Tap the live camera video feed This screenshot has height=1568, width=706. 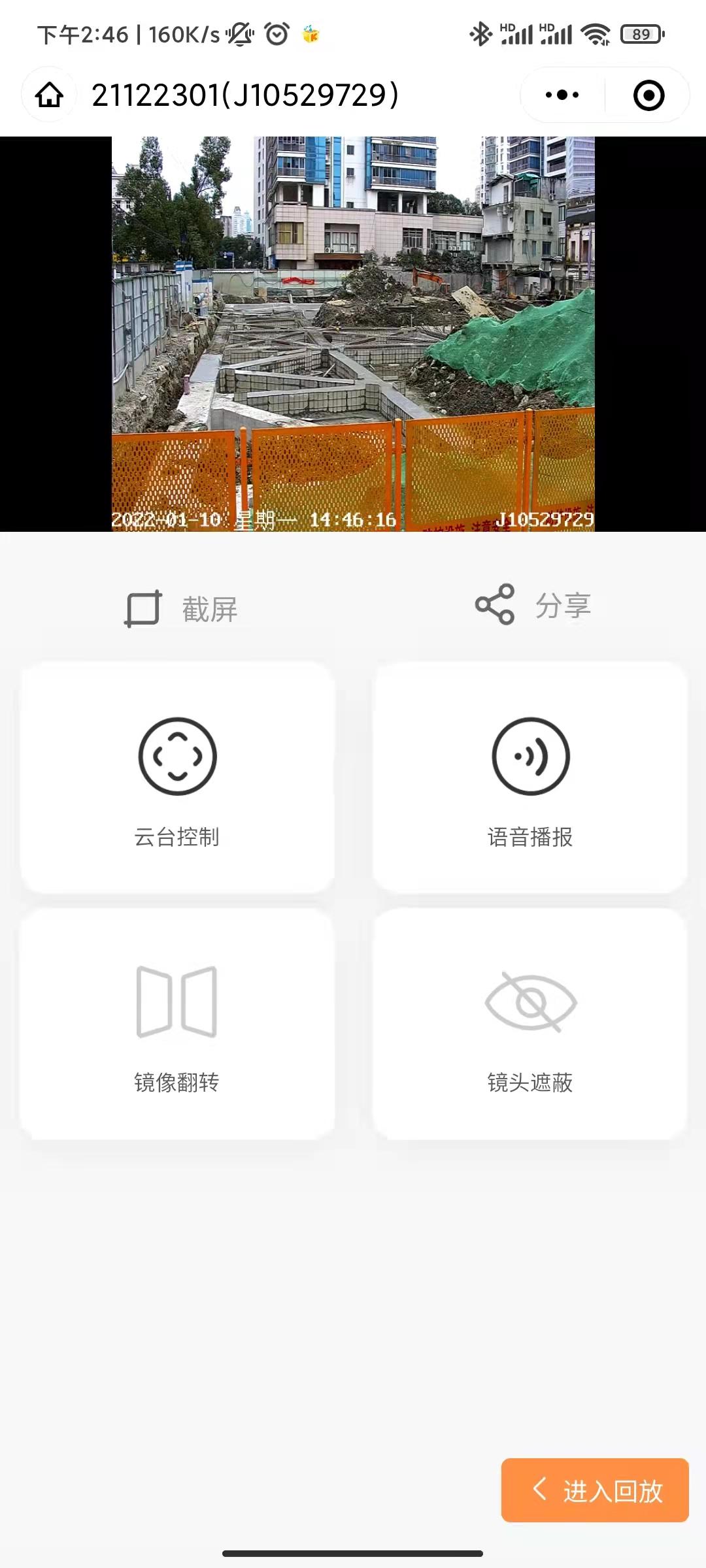tap(353, 333)
